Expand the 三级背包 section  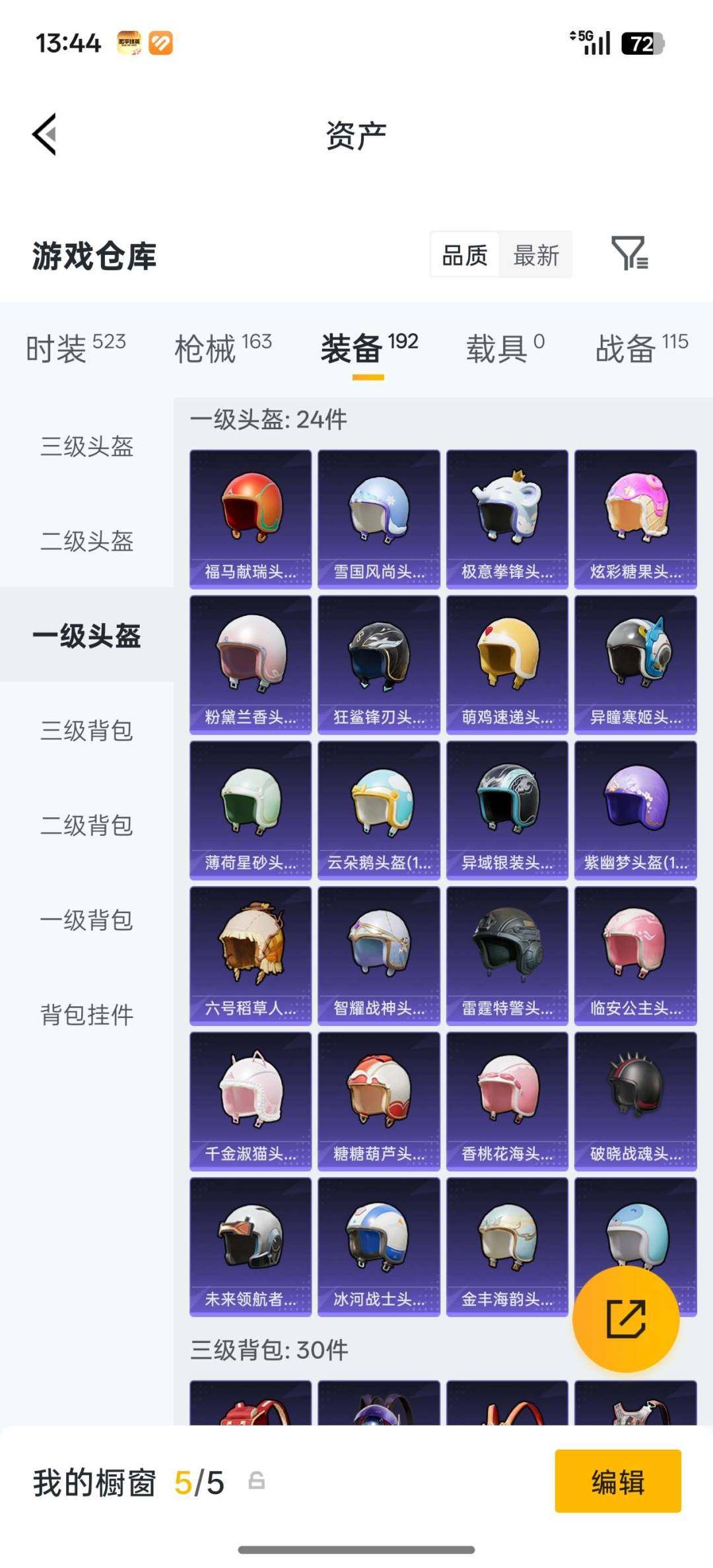point(86,732)
